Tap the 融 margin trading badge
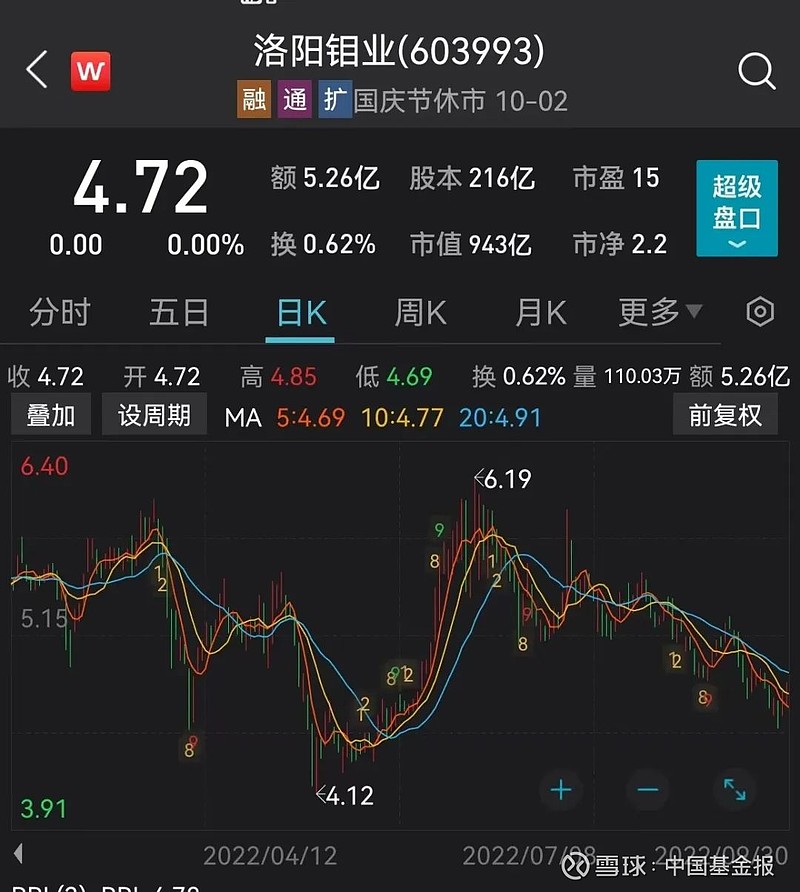The width and height of the screenshot is (800, 892). point(253,101)
